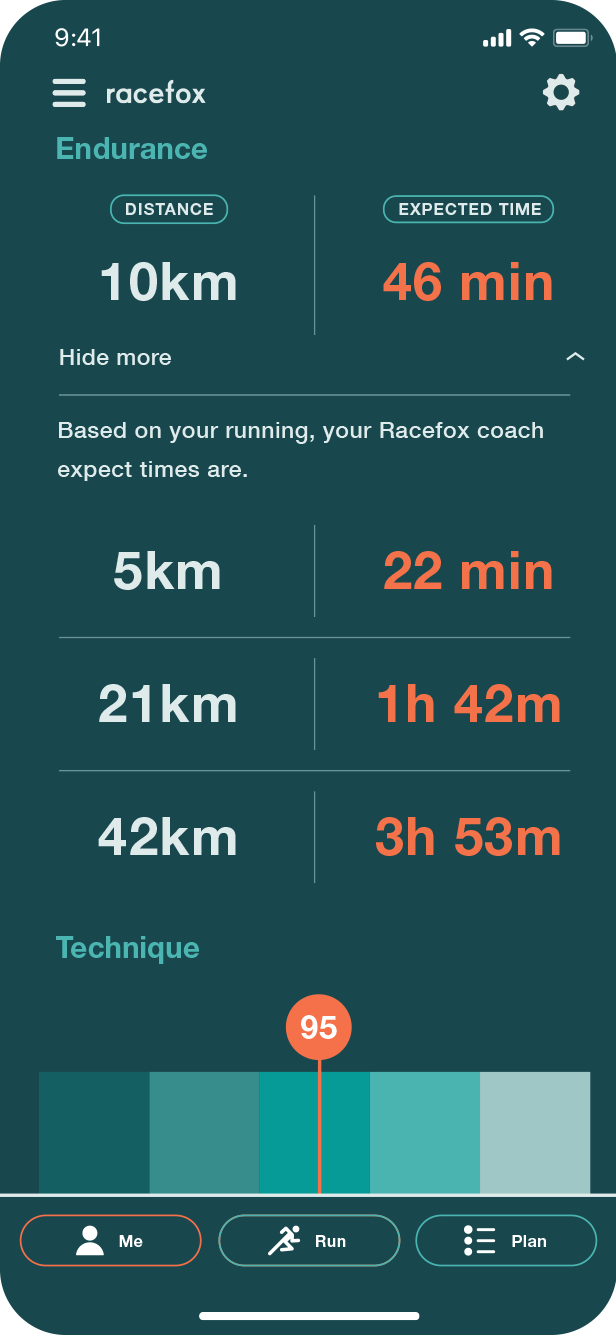Open the hamburger menu
616x1335 pixels.
(69, 94)
